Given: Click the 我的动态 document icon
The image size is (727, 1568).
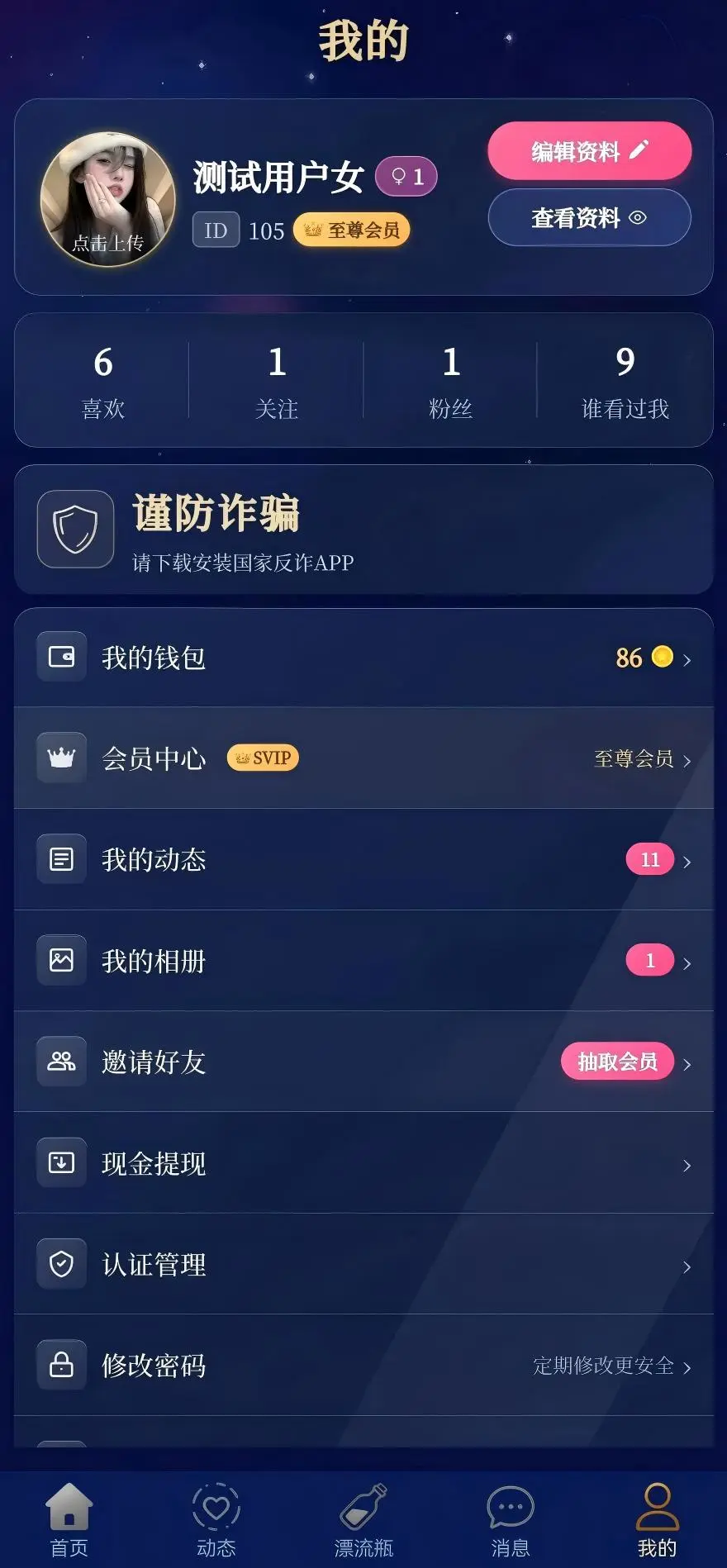Looking at the screenshot, I should click(61, 859).
